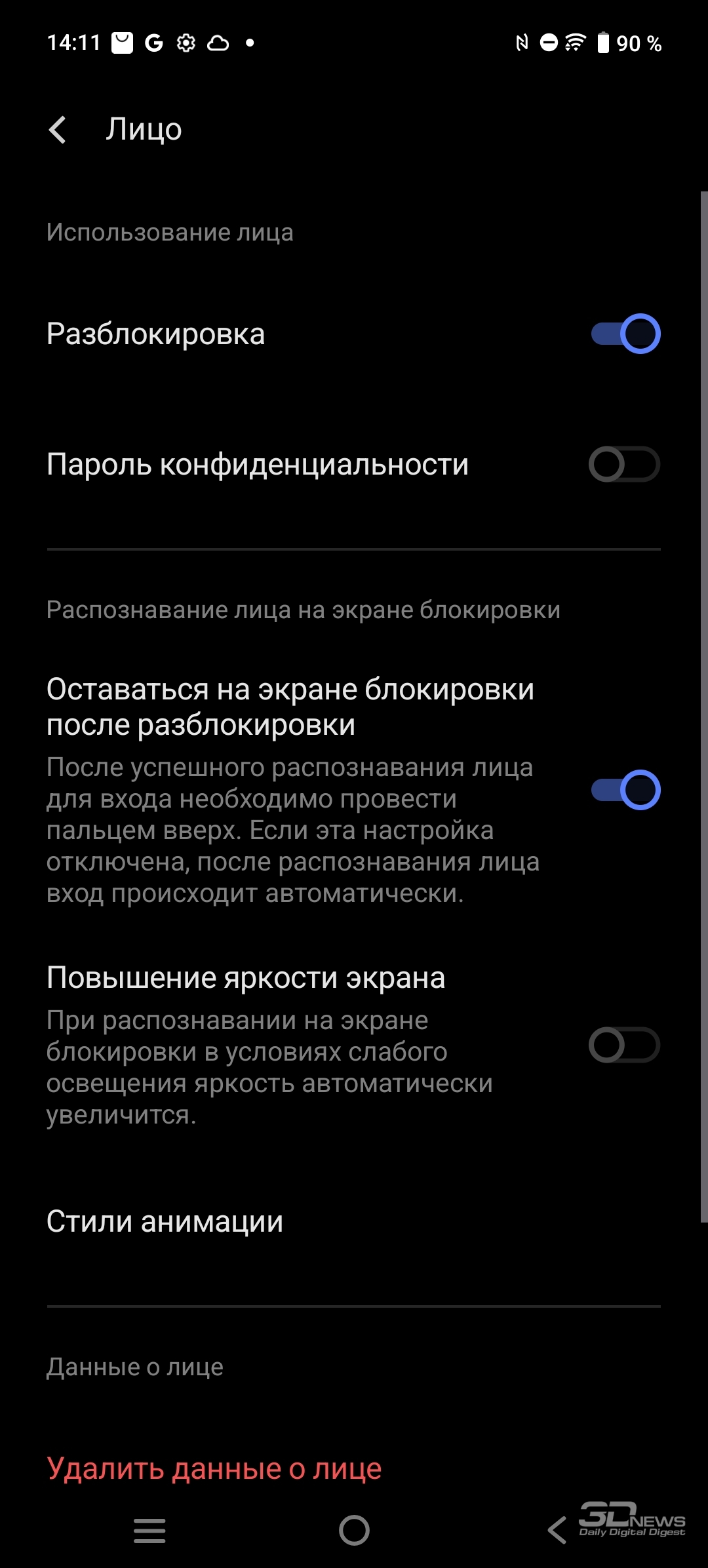Screen dimensions: 708x1568
Task: Disable Оставаться на экране блокировки после разблокировки
Action: [625, 790]
